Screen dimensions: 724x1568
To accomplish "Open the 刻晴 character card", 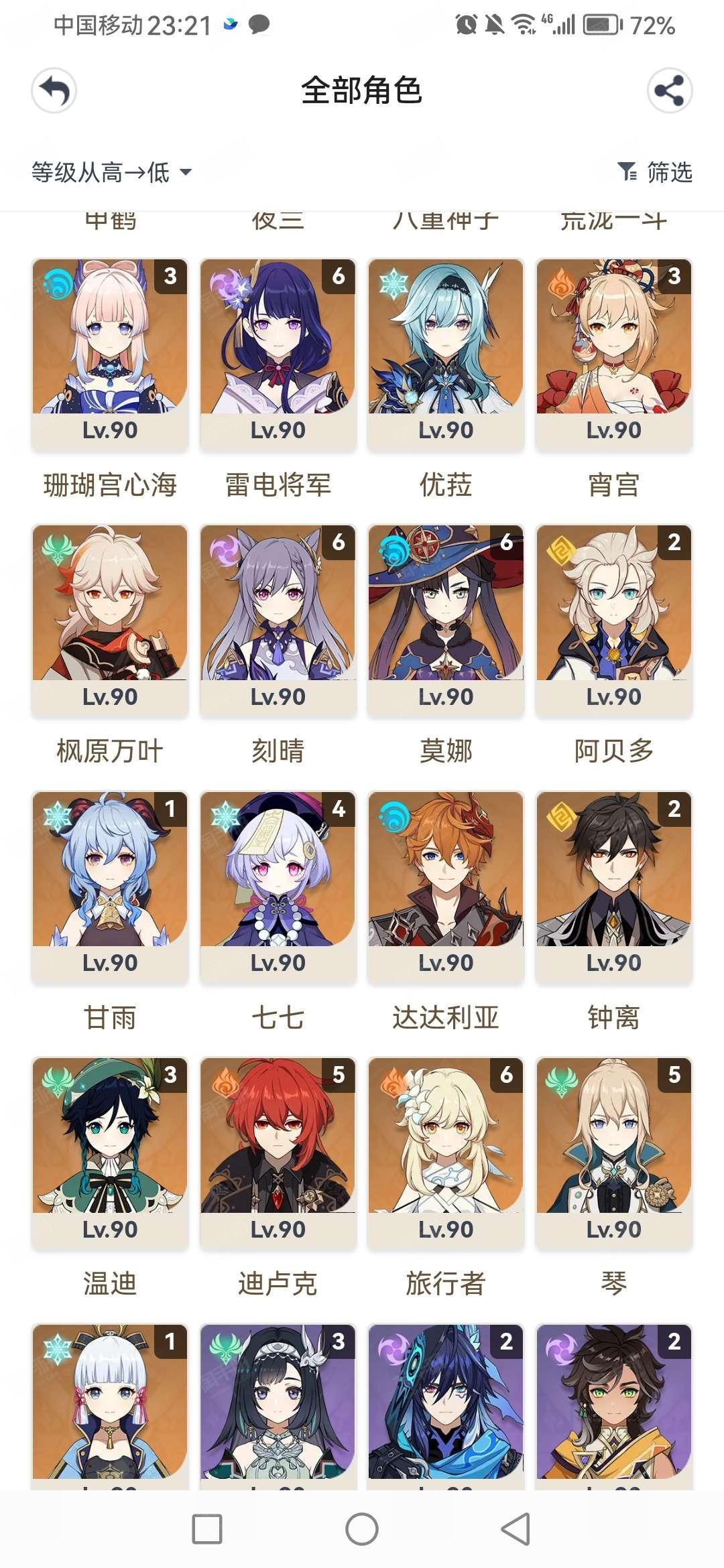I will tap(278, 620).
